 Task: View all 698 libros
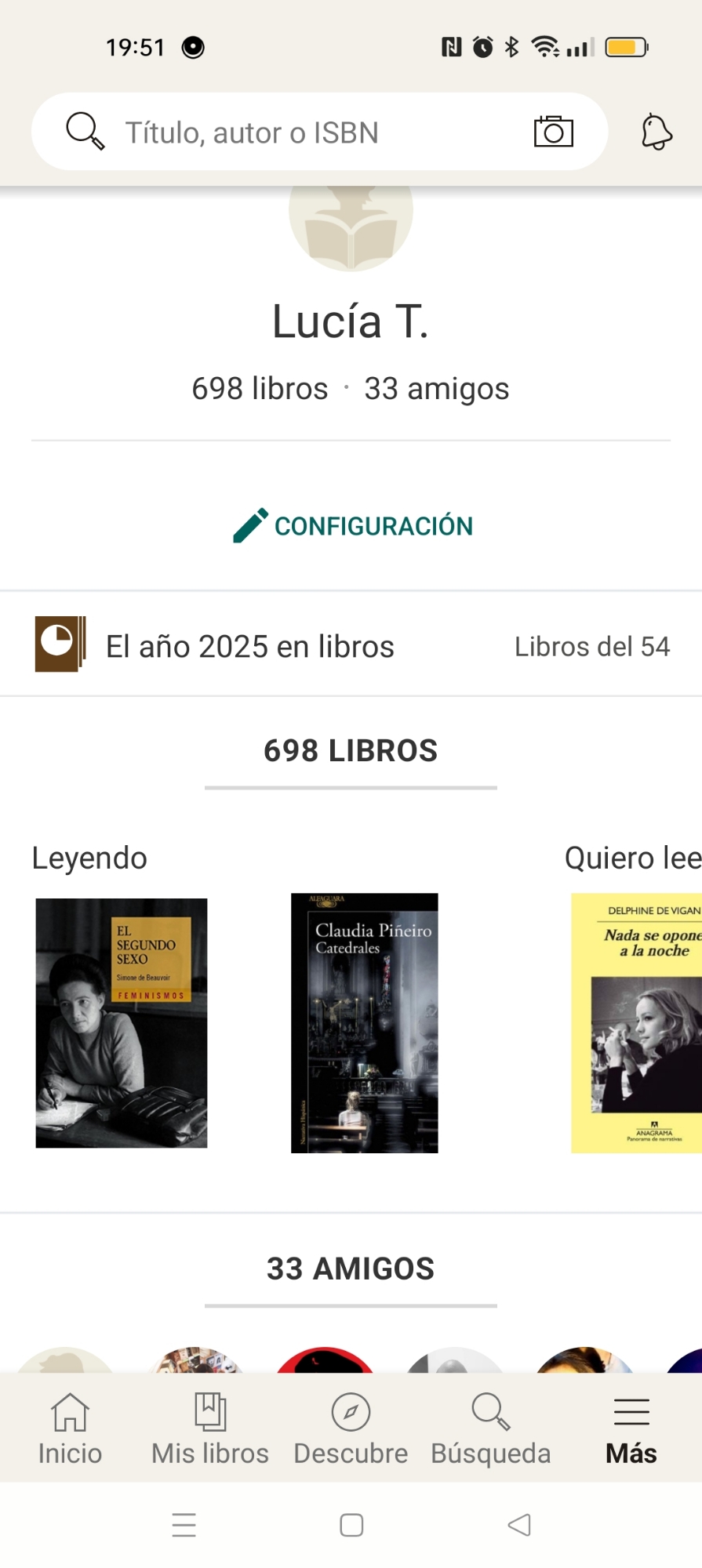click(x=351, y=751)
